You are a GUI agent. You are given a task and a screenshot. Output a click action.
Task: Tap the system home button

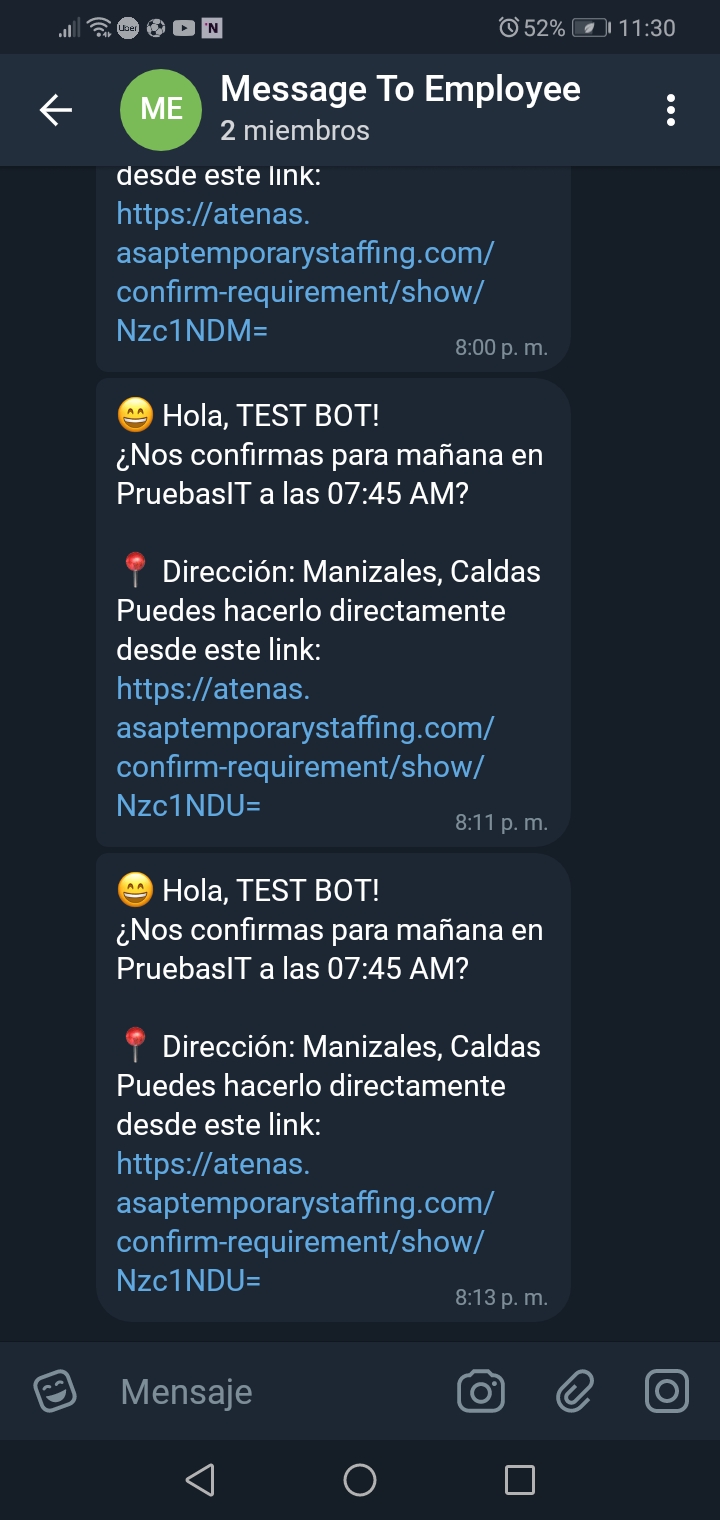tap(360, 1480)
